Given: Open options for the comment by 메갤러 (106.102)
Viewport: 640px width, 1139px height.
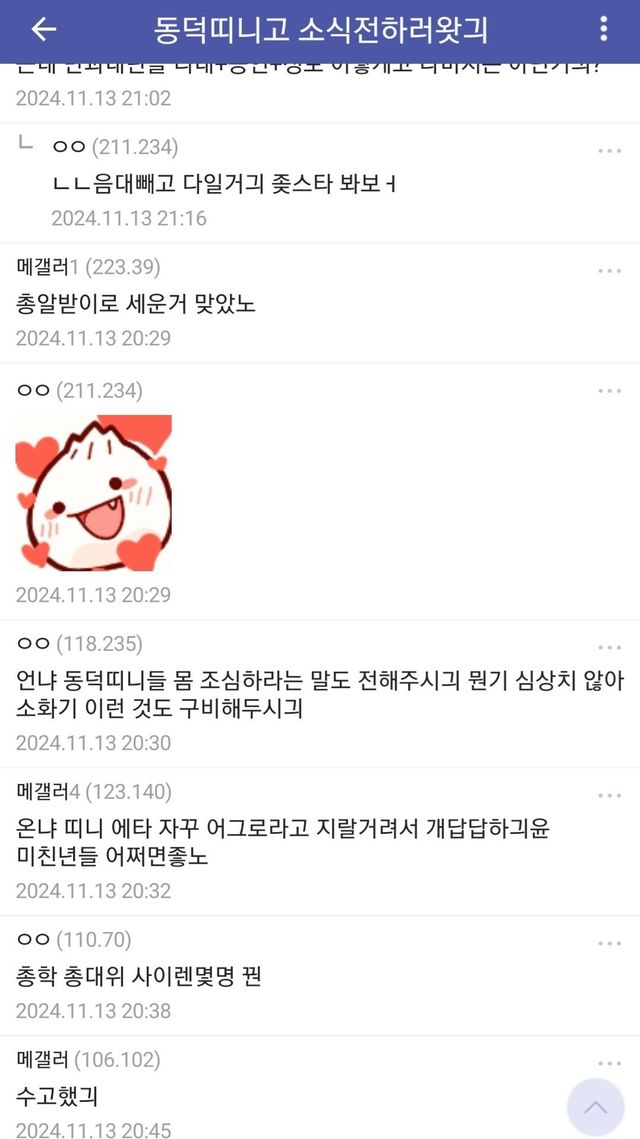Looking at the screenshot, I should click(x=609, y=1063).
